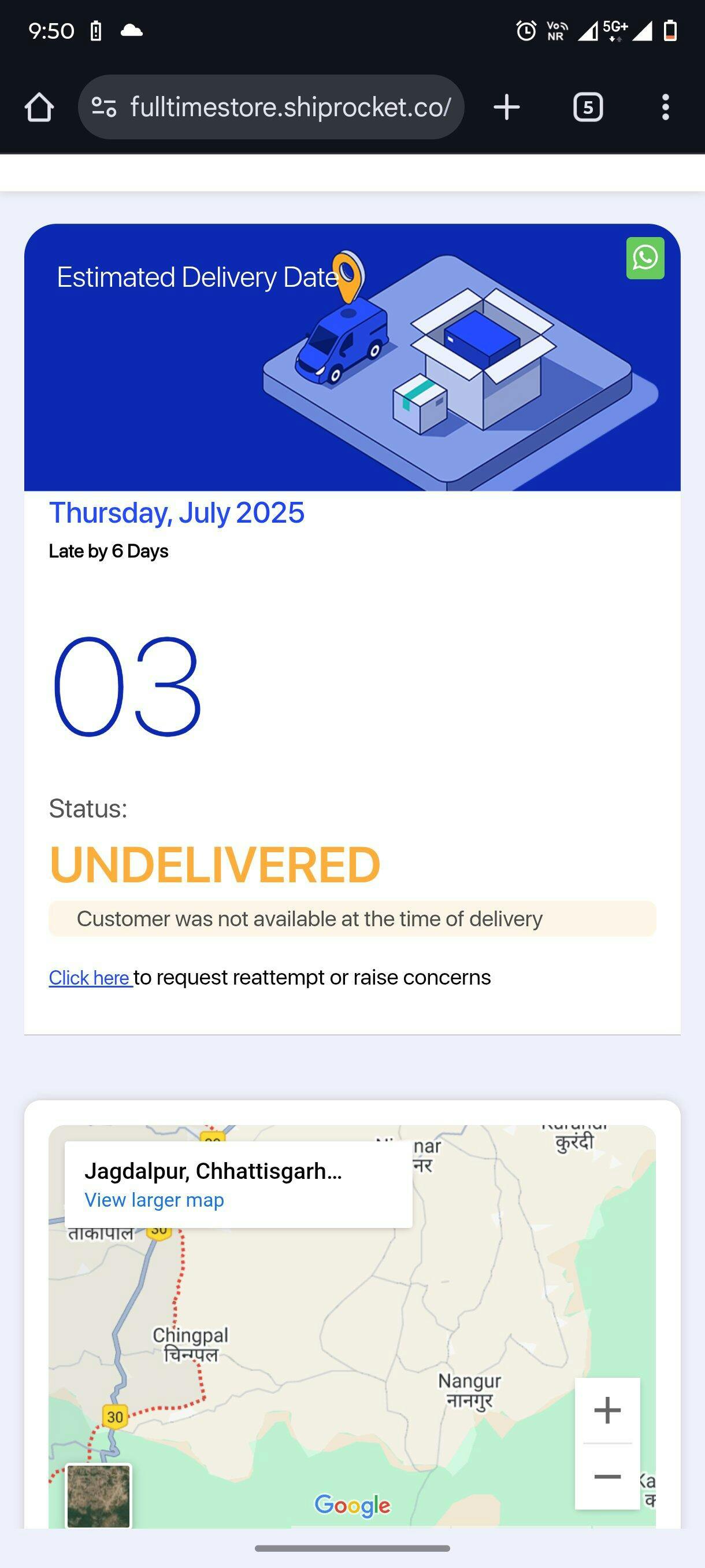Open the browser overflow menu

pos(666,107)
